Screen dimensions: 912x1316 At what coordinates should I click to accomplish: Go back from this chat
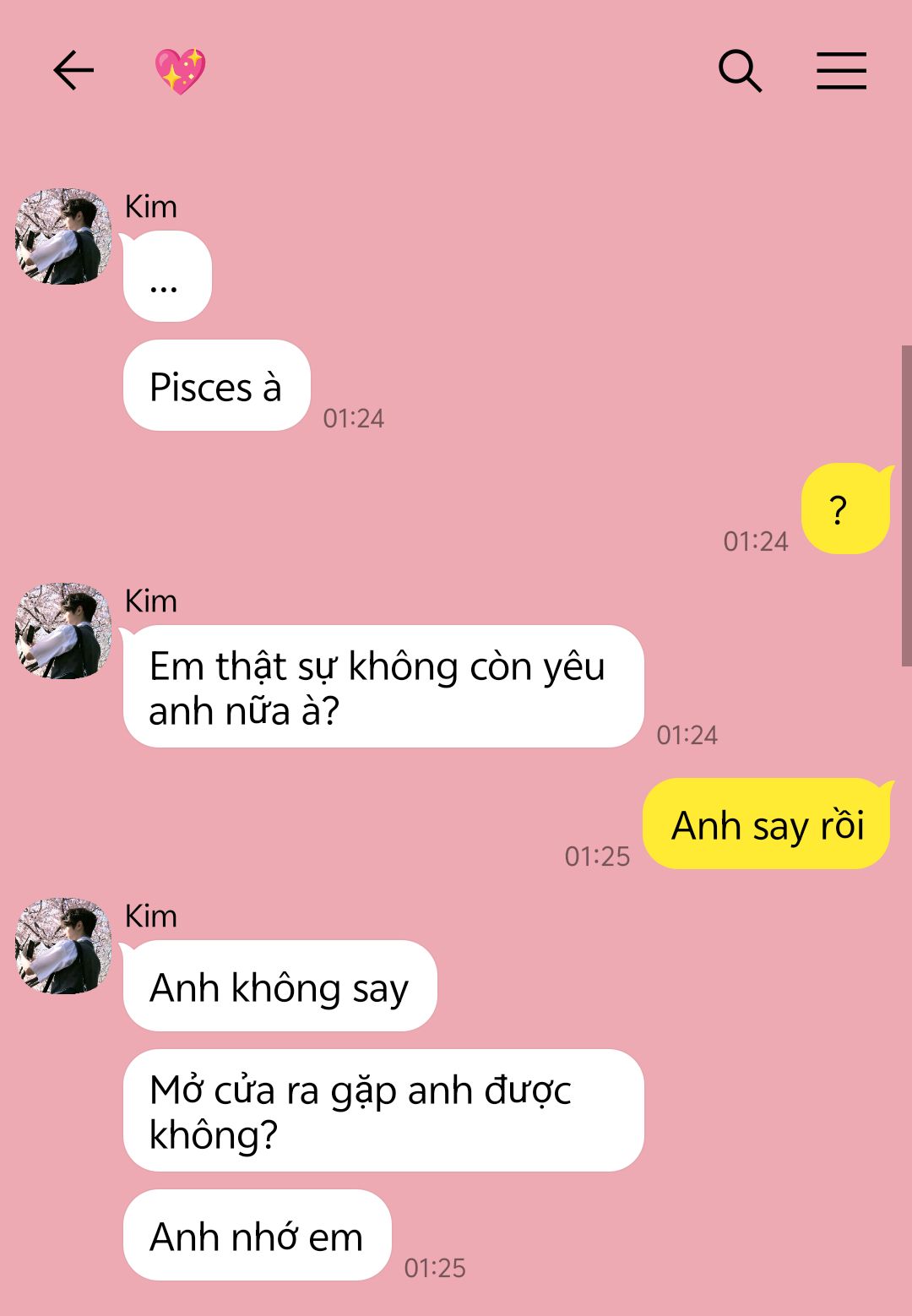tap(73, 70)
